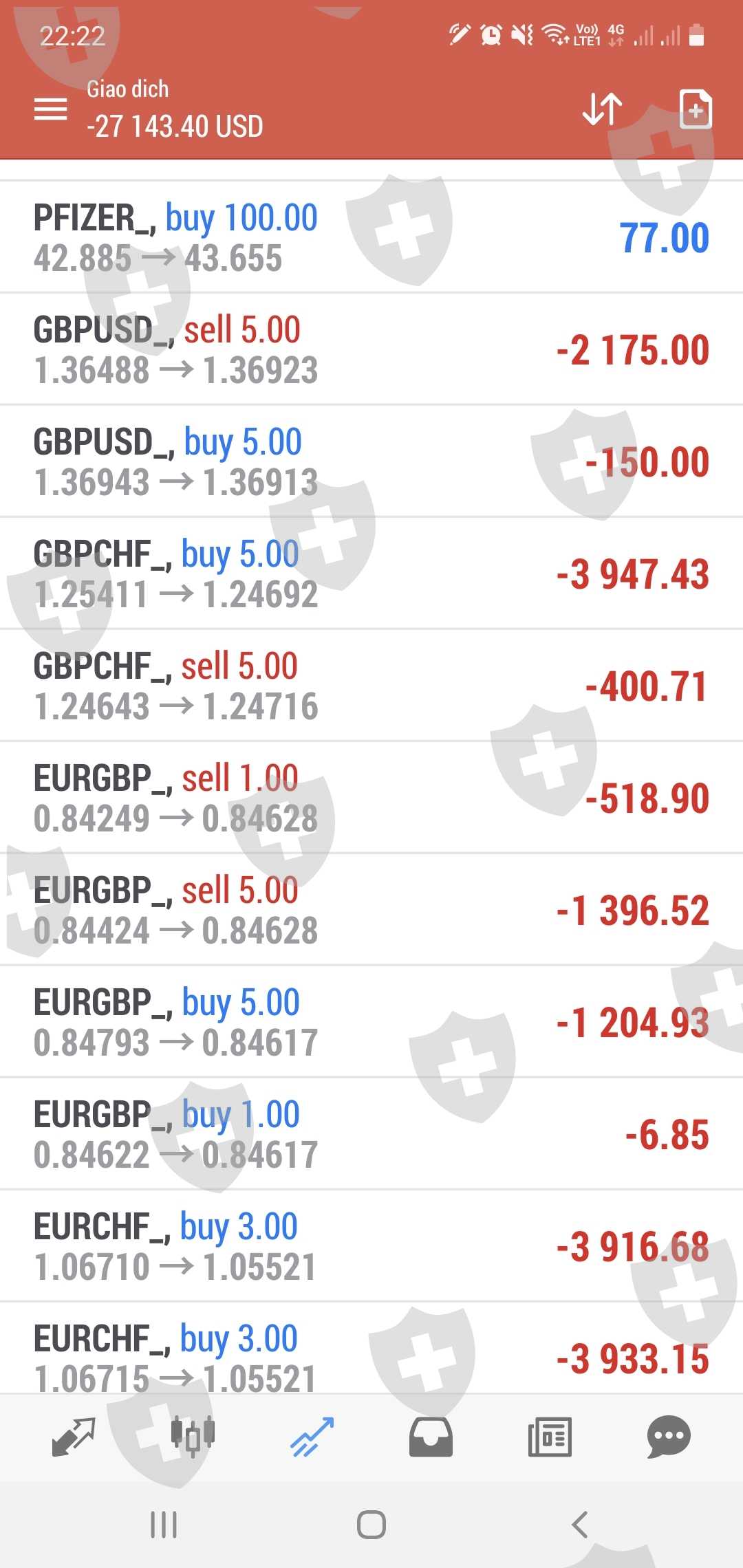The image size is (743, 1568).
Task: Open the Chat messages tab
Action: pos(668,1437)
